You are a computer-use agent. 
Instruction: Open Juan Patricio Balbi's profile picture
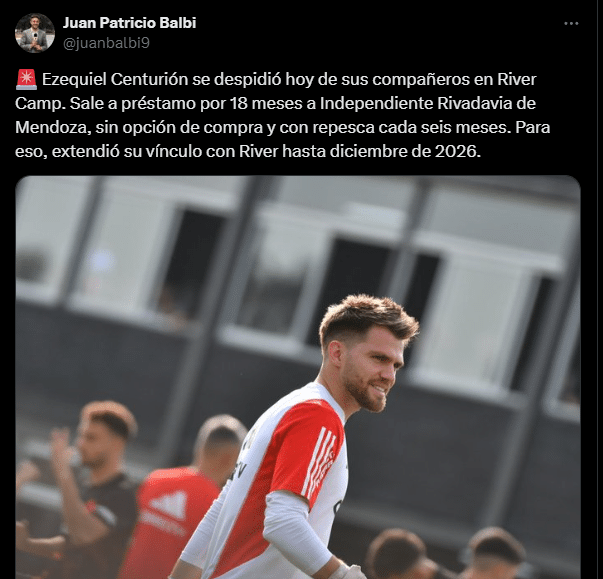coord(35,33)
